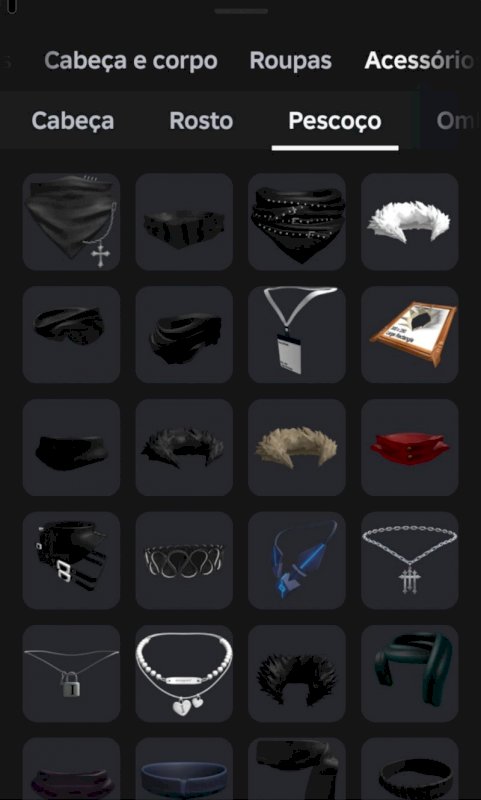Viewport: 481px width, 800px height.
Task: Select the wooden framed picture accessory
Action: click(410, 334)
